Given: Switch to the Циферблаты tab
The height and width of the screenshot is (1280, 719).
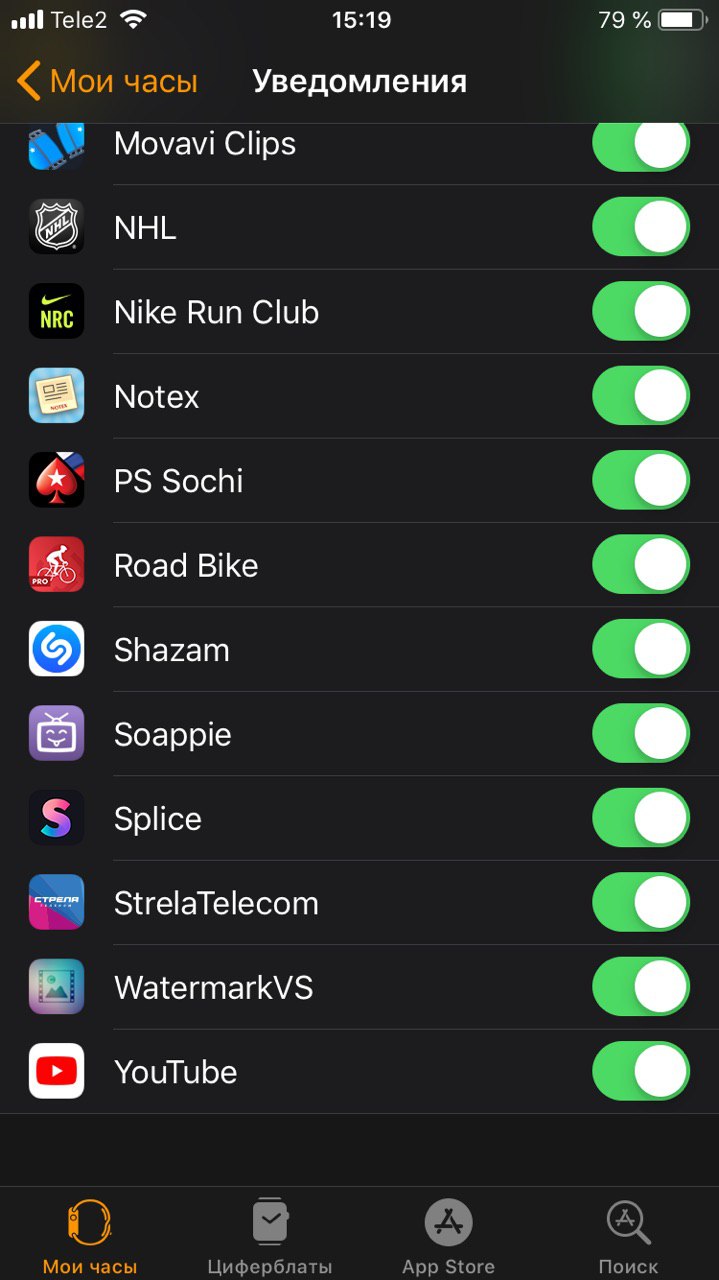Looking at the screenshot, I should [x=270, y=1236].
